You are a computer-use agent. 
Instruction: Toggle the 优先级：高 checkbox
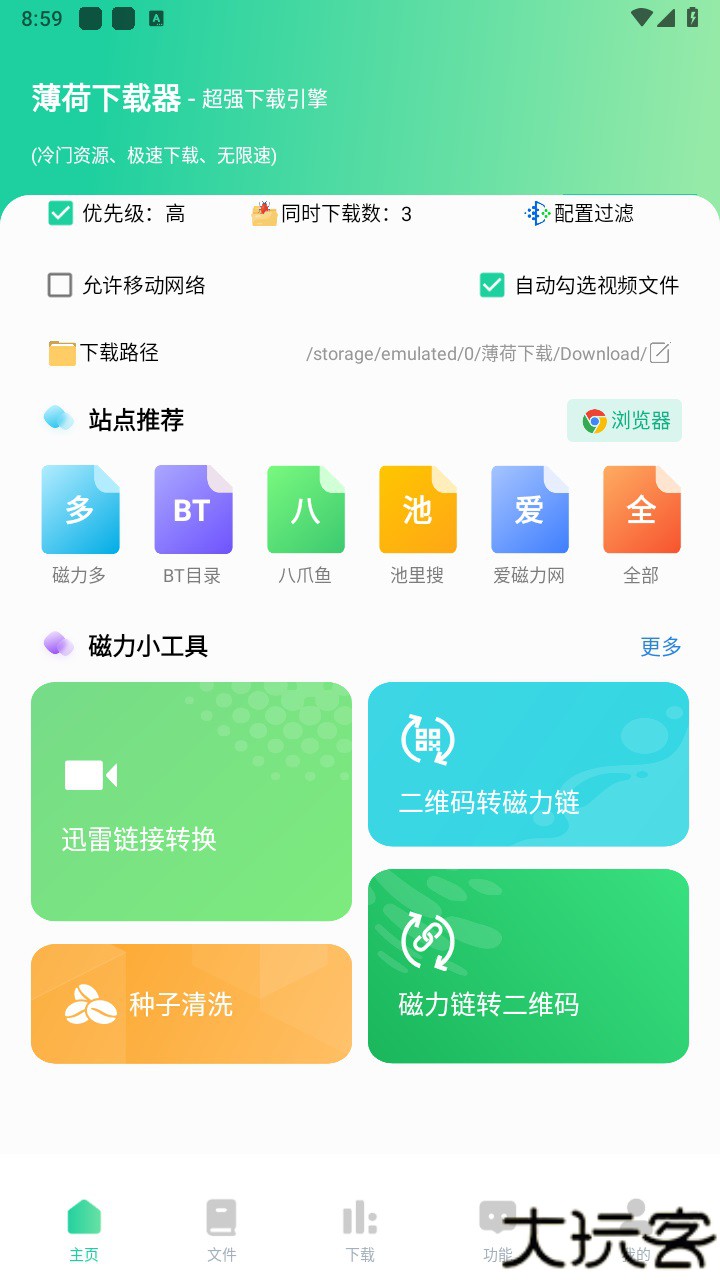[x=60, y=213]
